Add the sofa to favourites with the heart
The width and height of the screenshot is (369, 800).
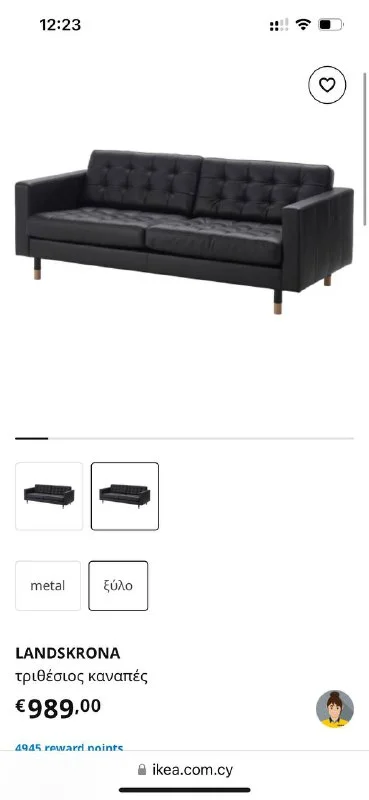tap(327, 85)
